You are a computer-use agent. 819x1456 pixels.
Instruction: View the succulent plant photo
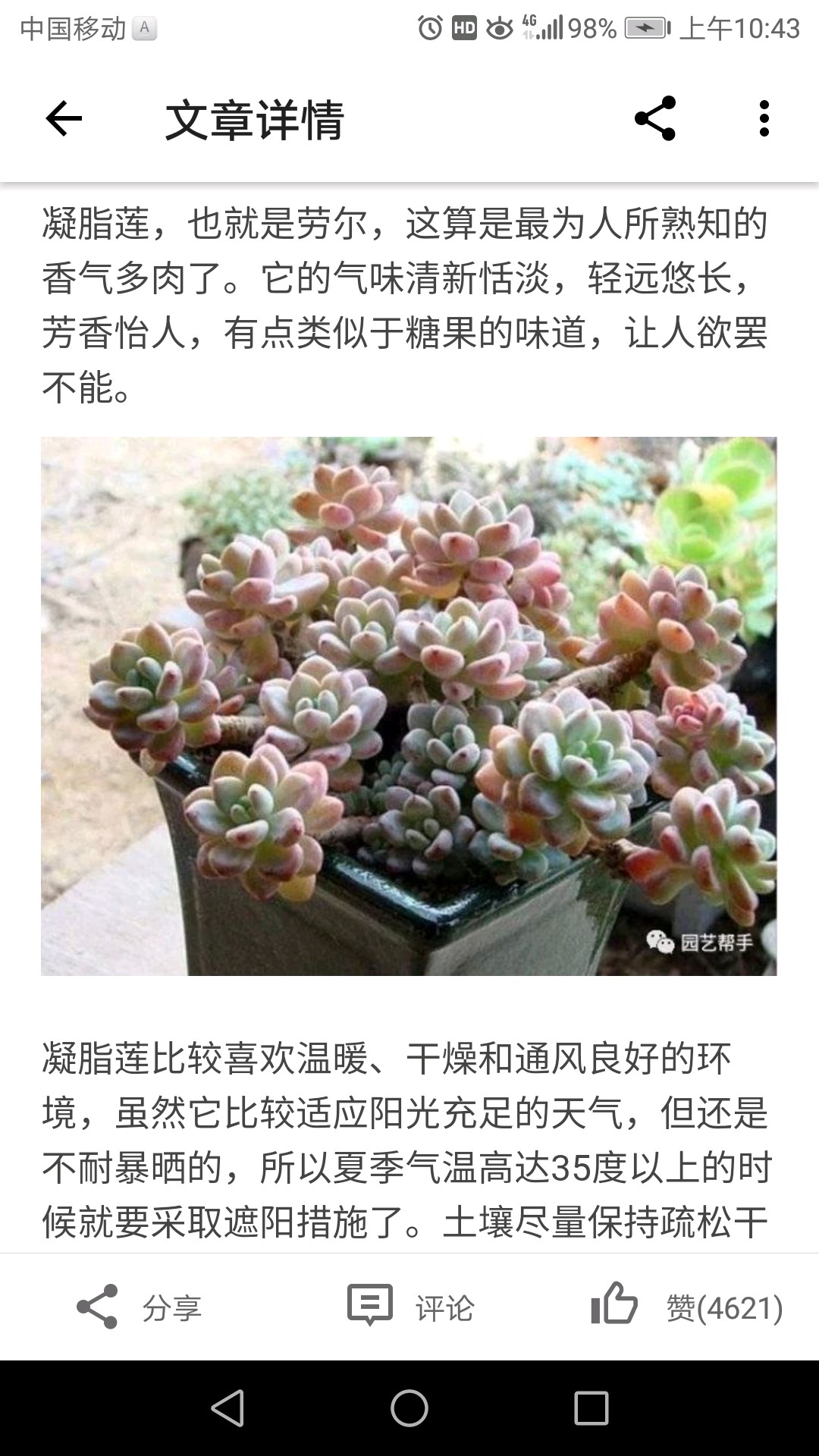tap(409, 706)
